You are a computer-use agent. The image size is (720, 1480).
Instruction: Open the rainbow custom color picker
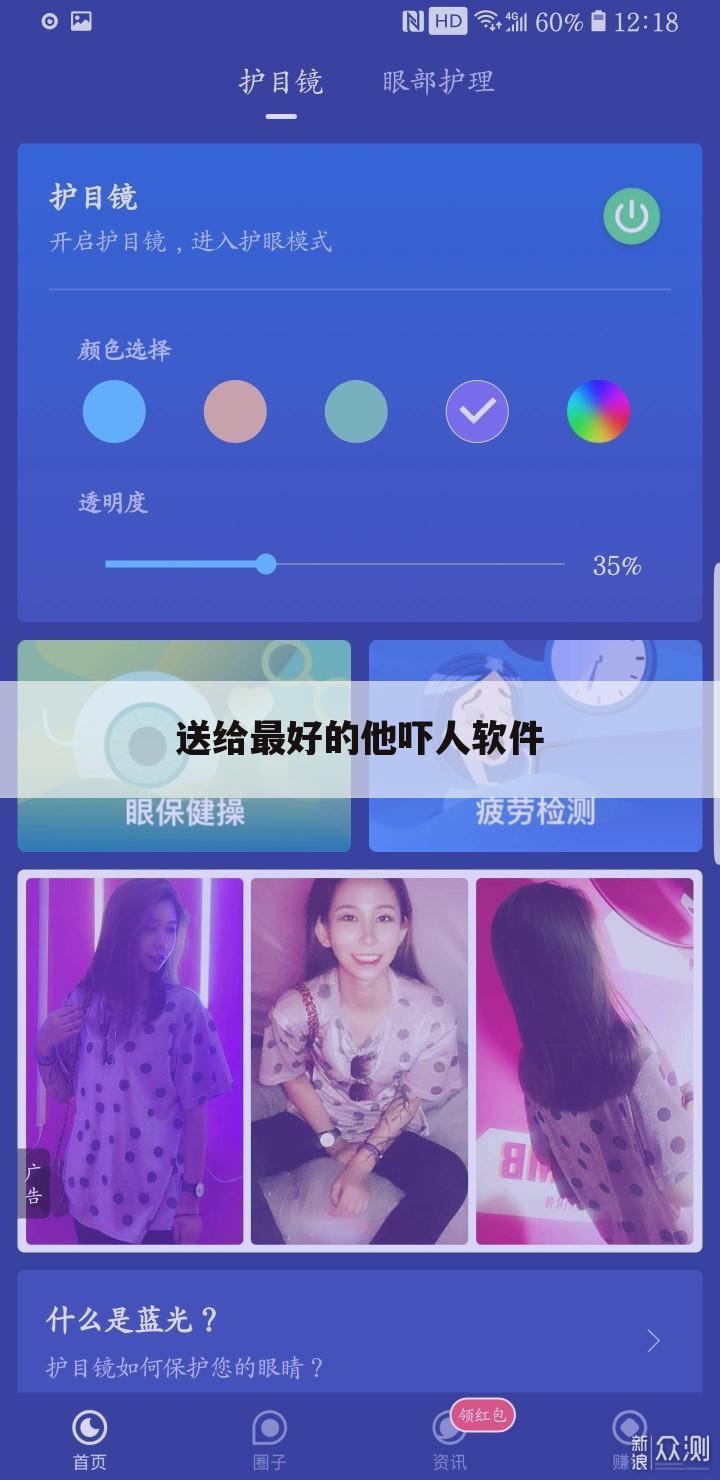pos(598,411)
